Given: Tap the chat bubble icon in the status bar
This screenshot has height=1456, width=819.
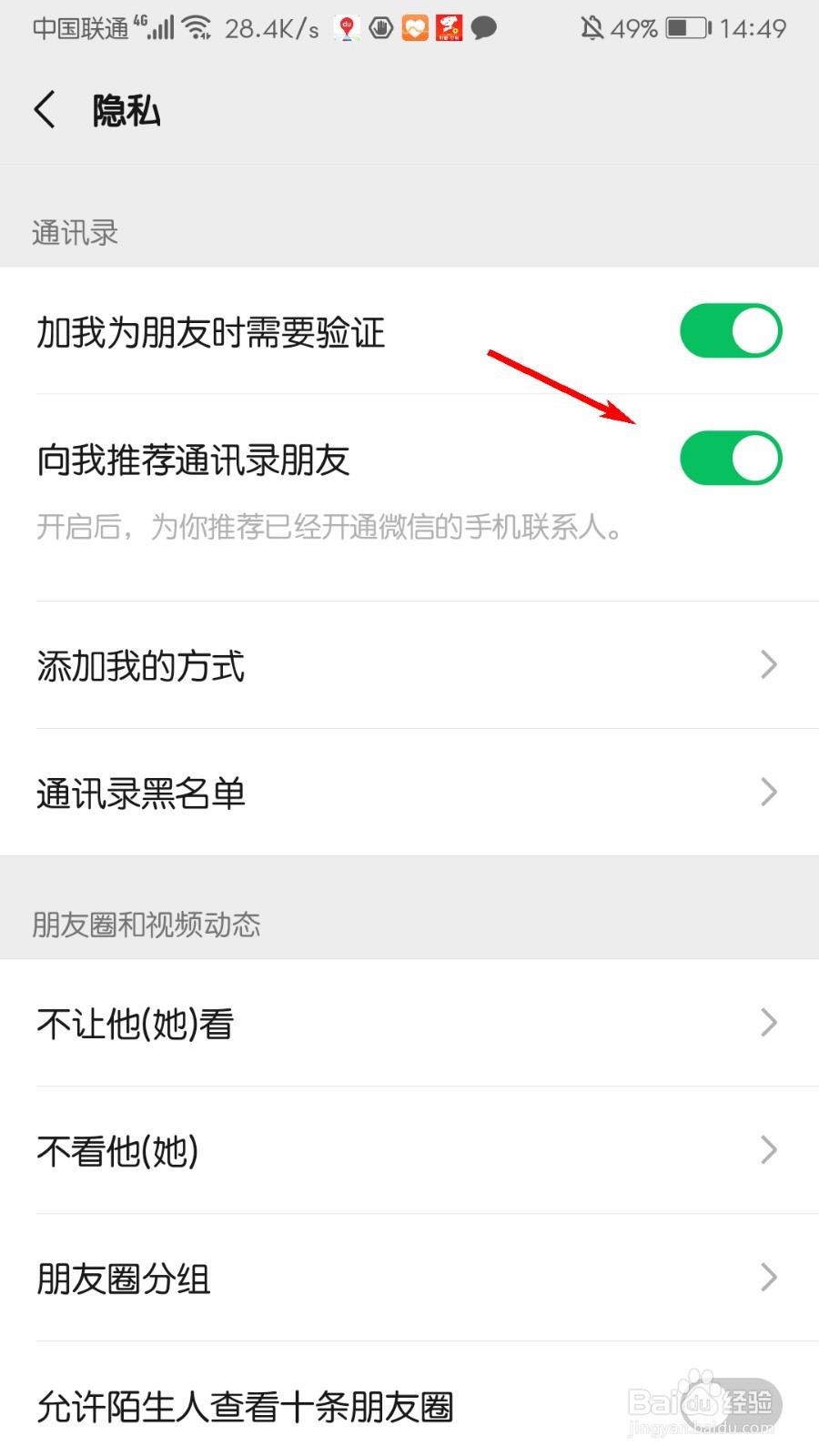Looking at the screenshot, I should [484, 27].
